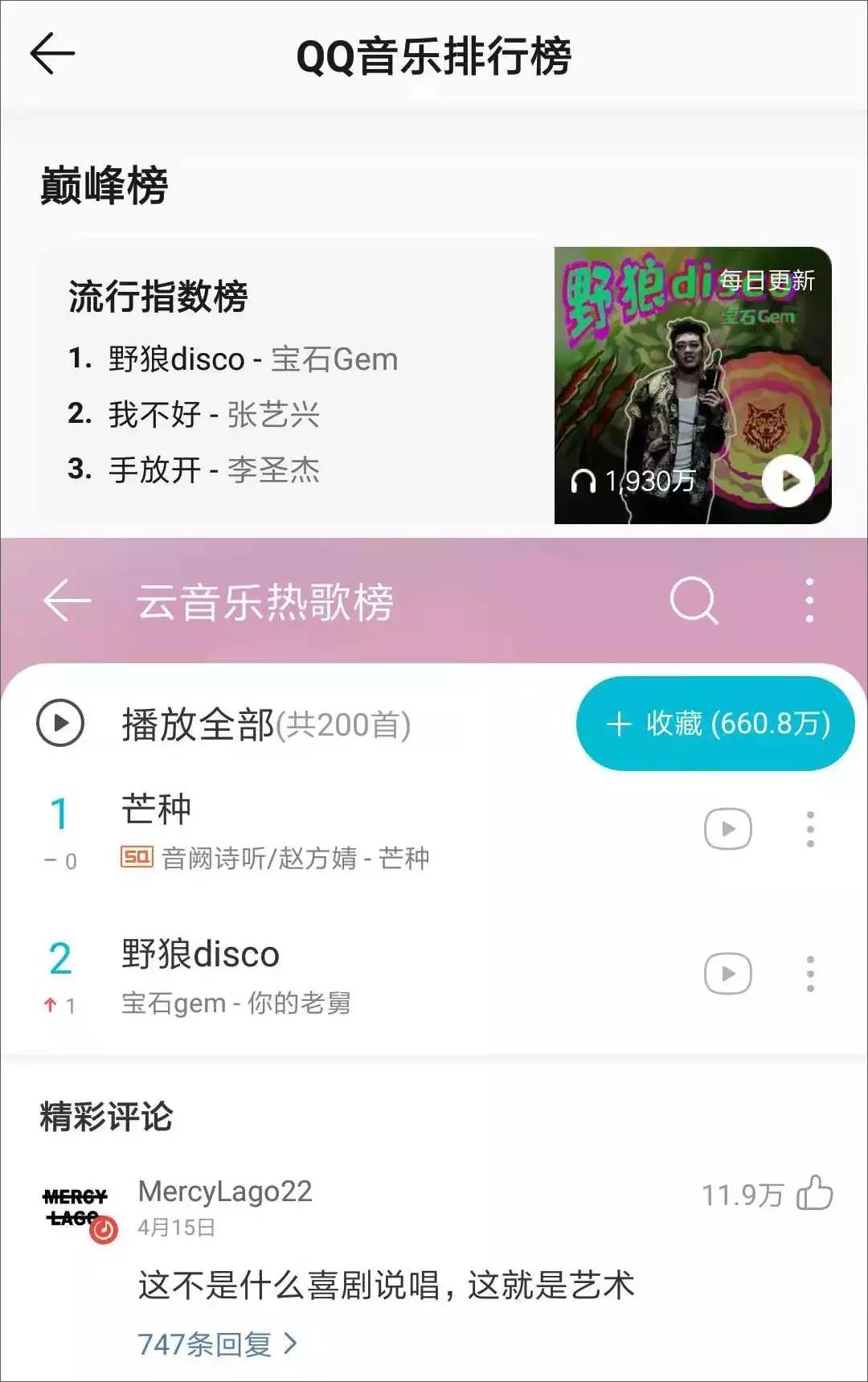Play the song 野狼disco
868x1382 pixels.
pyautogui.click(x=727, y=972)
